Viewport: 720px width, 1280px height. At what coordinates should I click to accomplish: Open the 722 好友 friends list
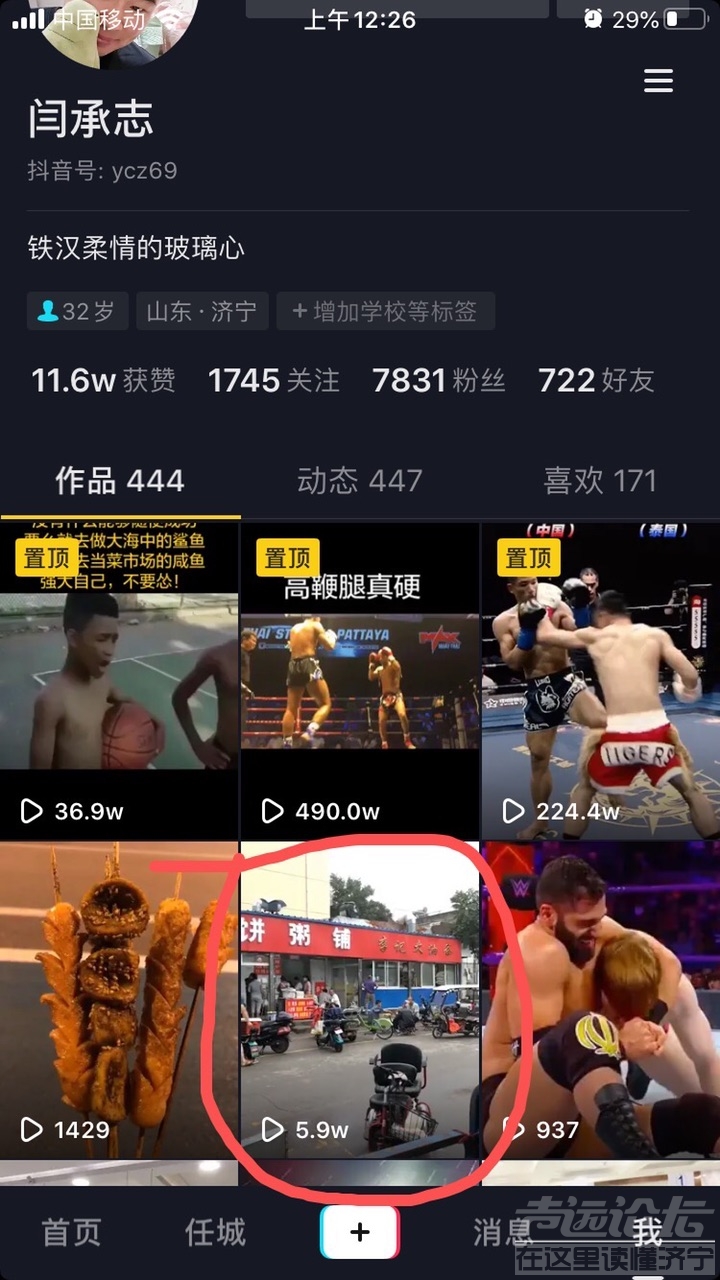click(596, 380)
